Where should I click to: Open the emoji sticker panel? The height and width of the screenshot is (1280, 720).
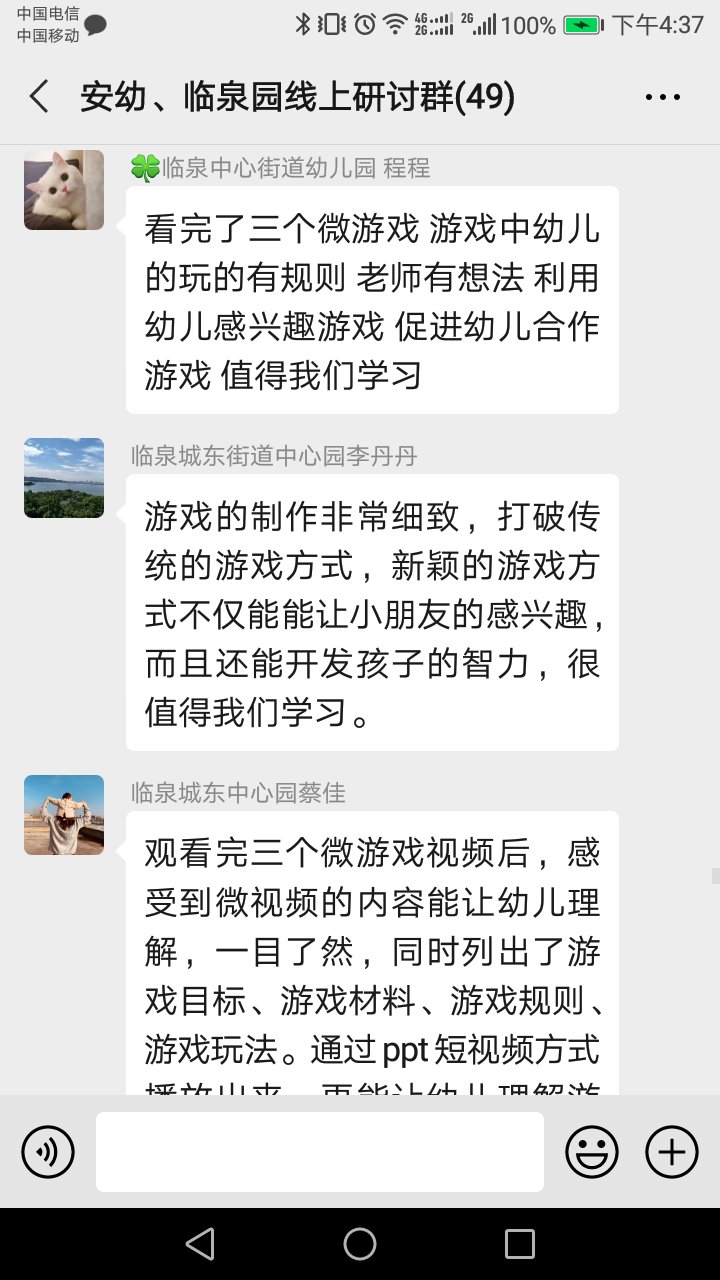[x=592, y=1152]
